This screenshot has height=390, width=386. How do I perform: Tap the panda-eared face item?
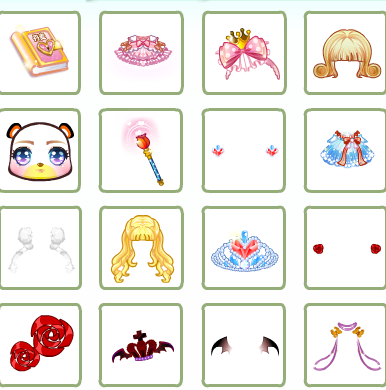[40, 151]
